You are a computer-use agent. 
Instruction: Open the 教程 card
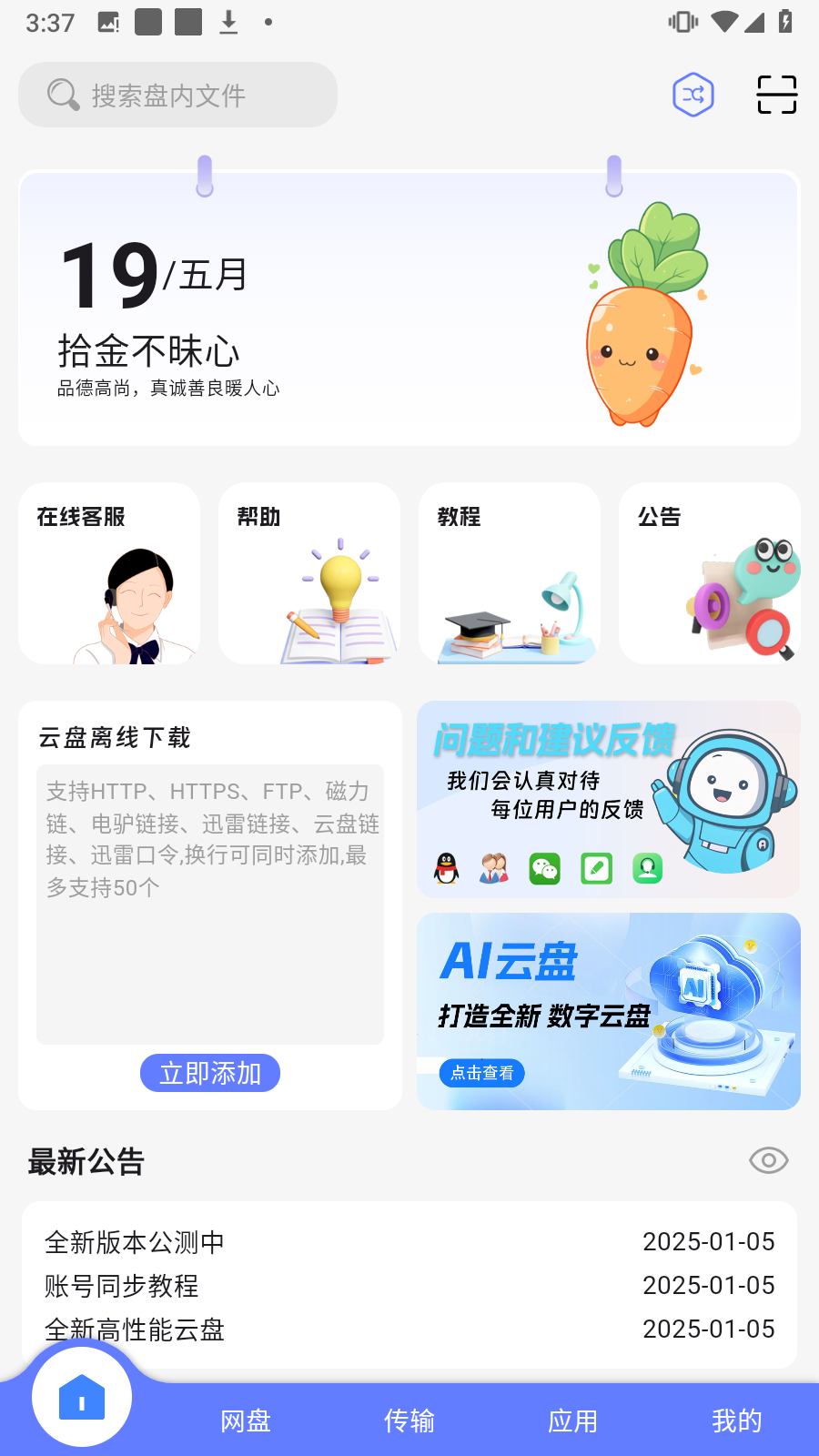510,573
